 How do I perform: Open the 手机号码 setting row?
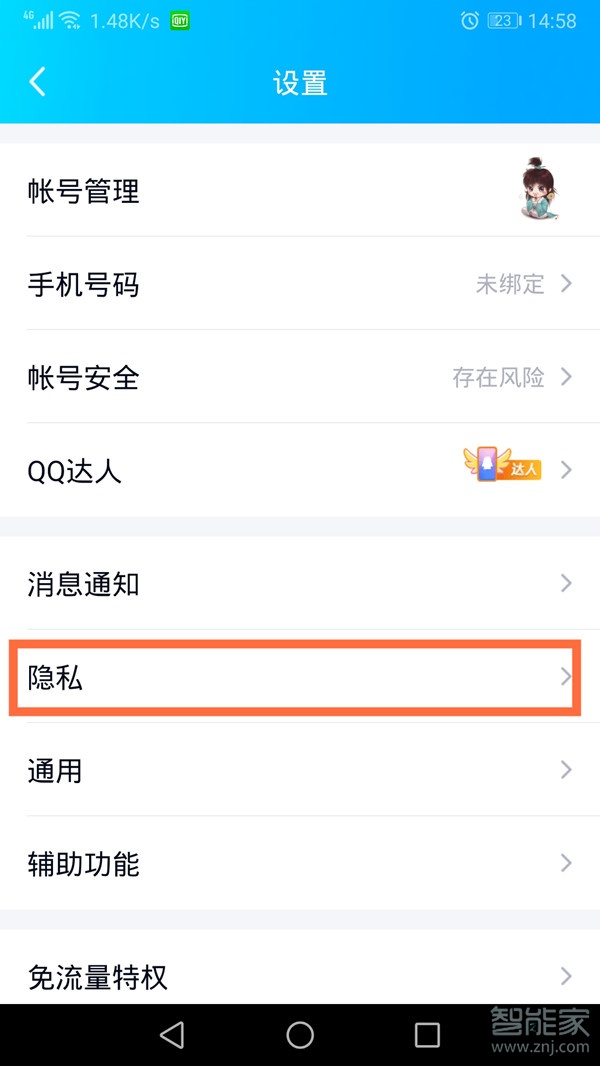[x=300, y=285]
